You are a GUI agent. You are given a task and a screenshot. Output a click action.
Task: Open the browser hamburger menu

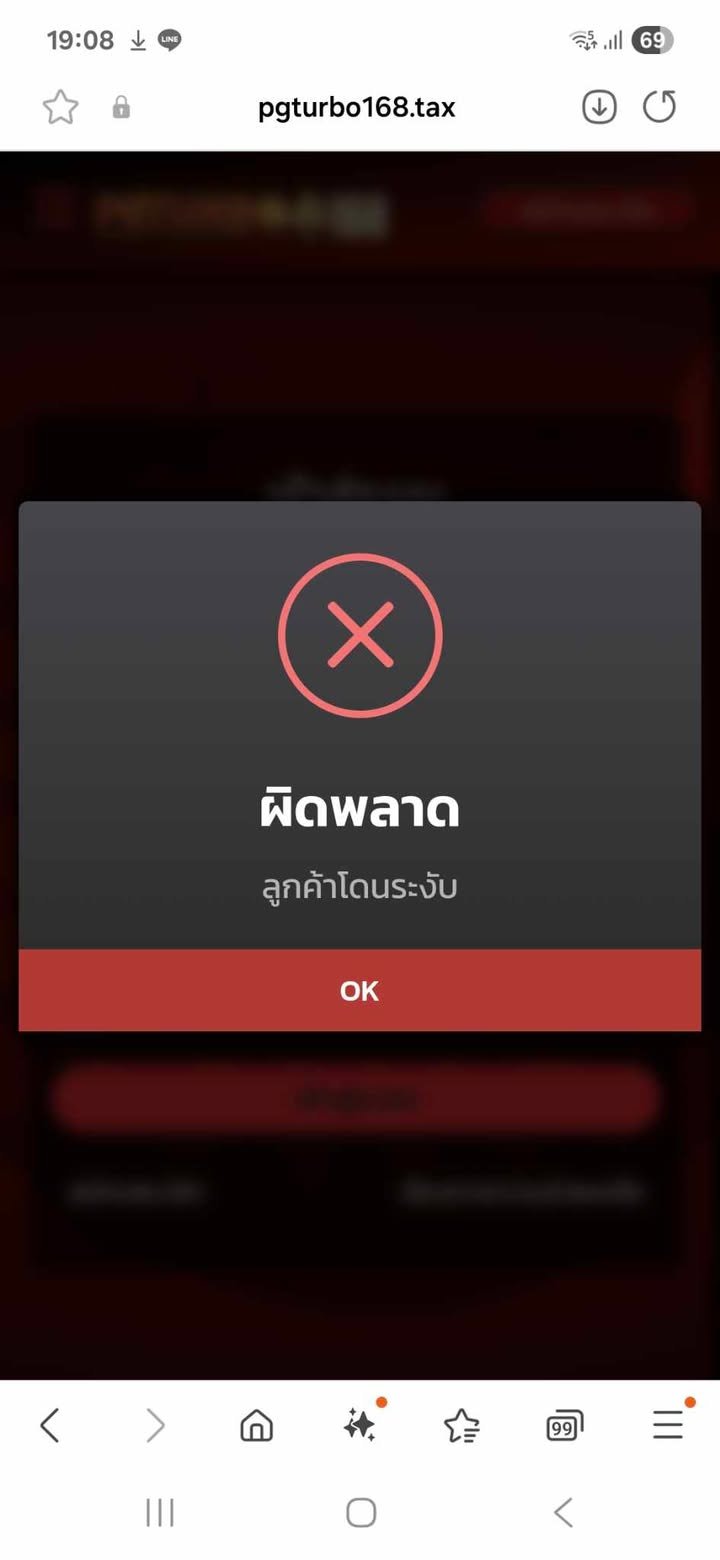[668, 1425]
